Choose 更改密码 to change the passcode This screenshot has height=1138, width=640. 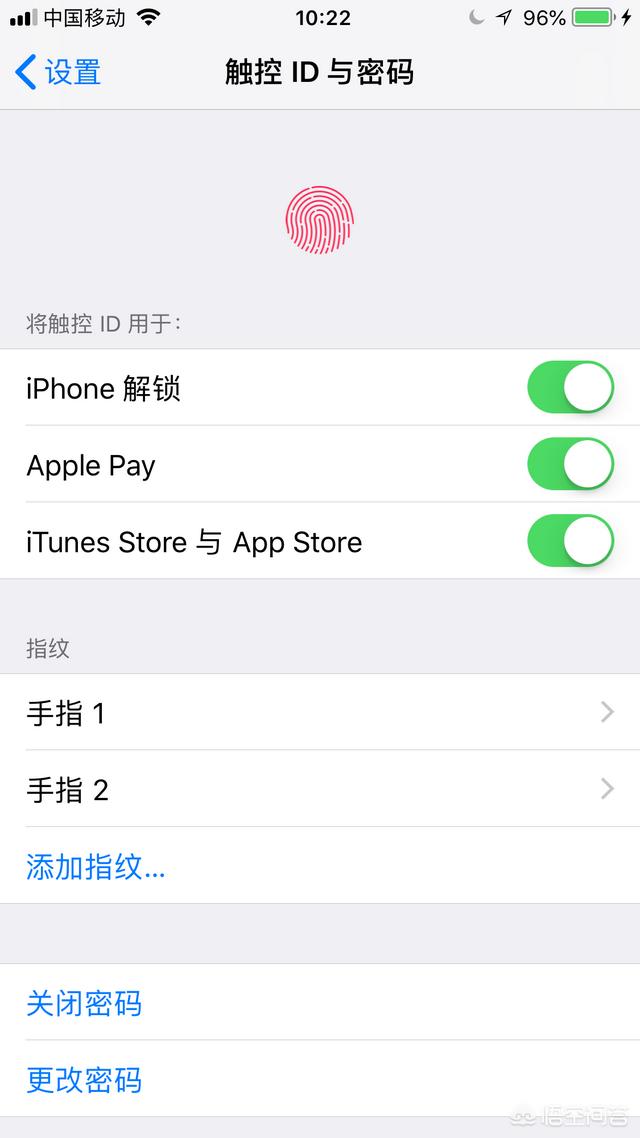coord(84,1079)
